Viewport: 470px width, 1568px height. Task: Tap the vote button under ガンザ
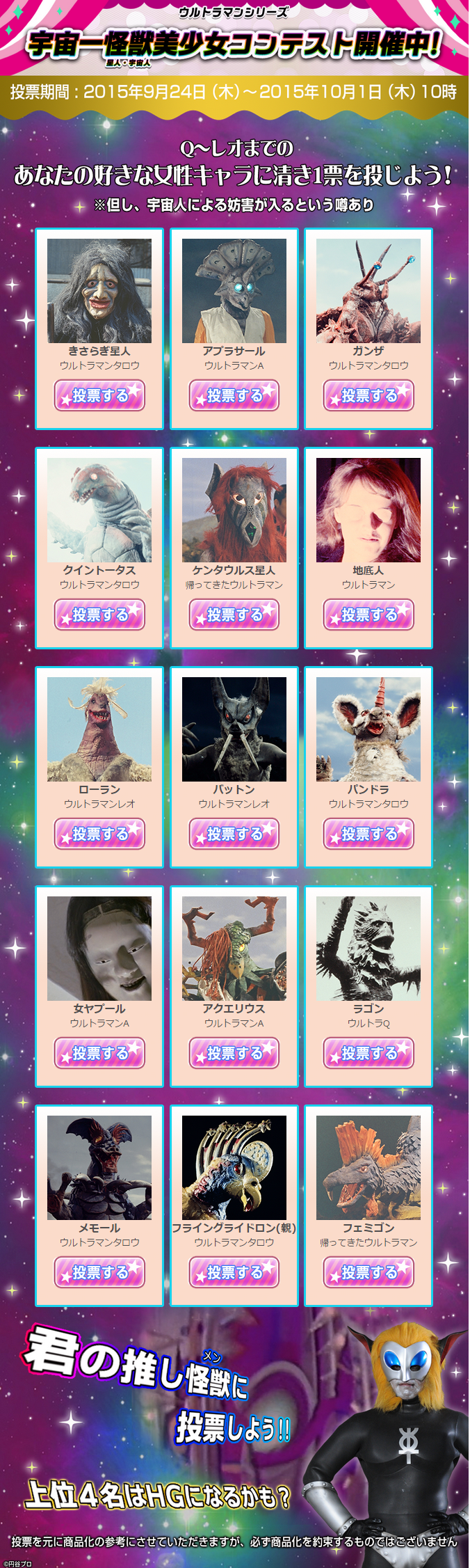(x=368, y=395)
